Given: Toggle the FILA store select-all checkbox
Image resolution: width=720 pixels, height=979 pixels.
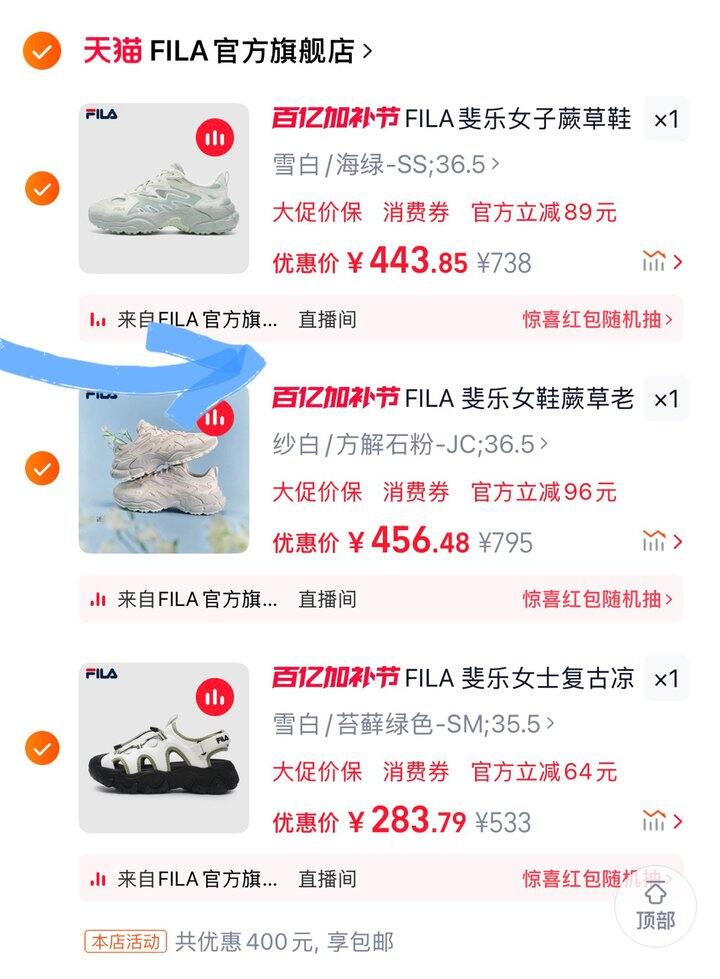Looking at the screenshot, I should pyautogui.click(x=41, y=51).
